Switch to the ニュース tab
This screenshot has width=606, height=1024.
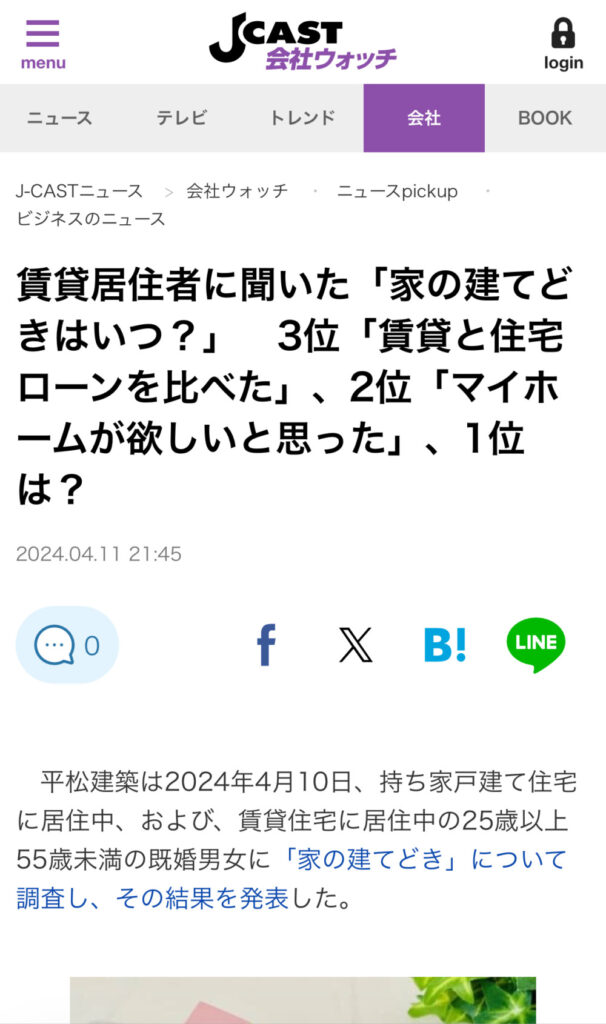coord(60,118)
